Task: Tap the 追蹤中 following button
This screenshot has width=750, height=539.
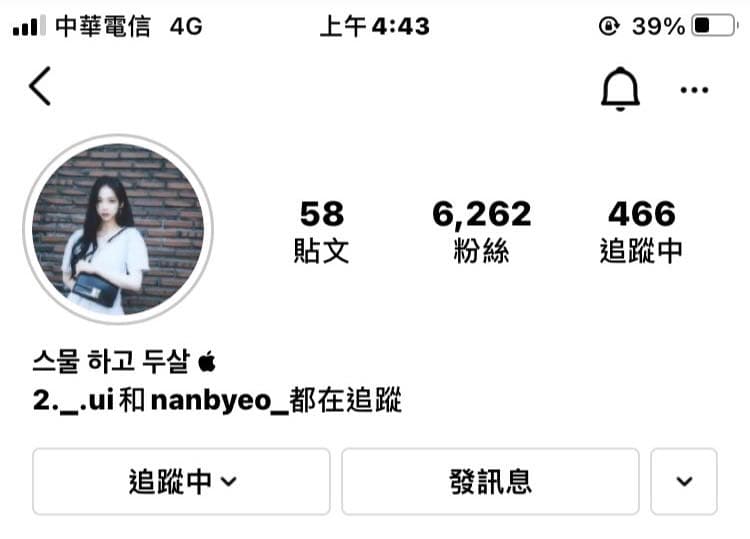Action: [182, 481]
